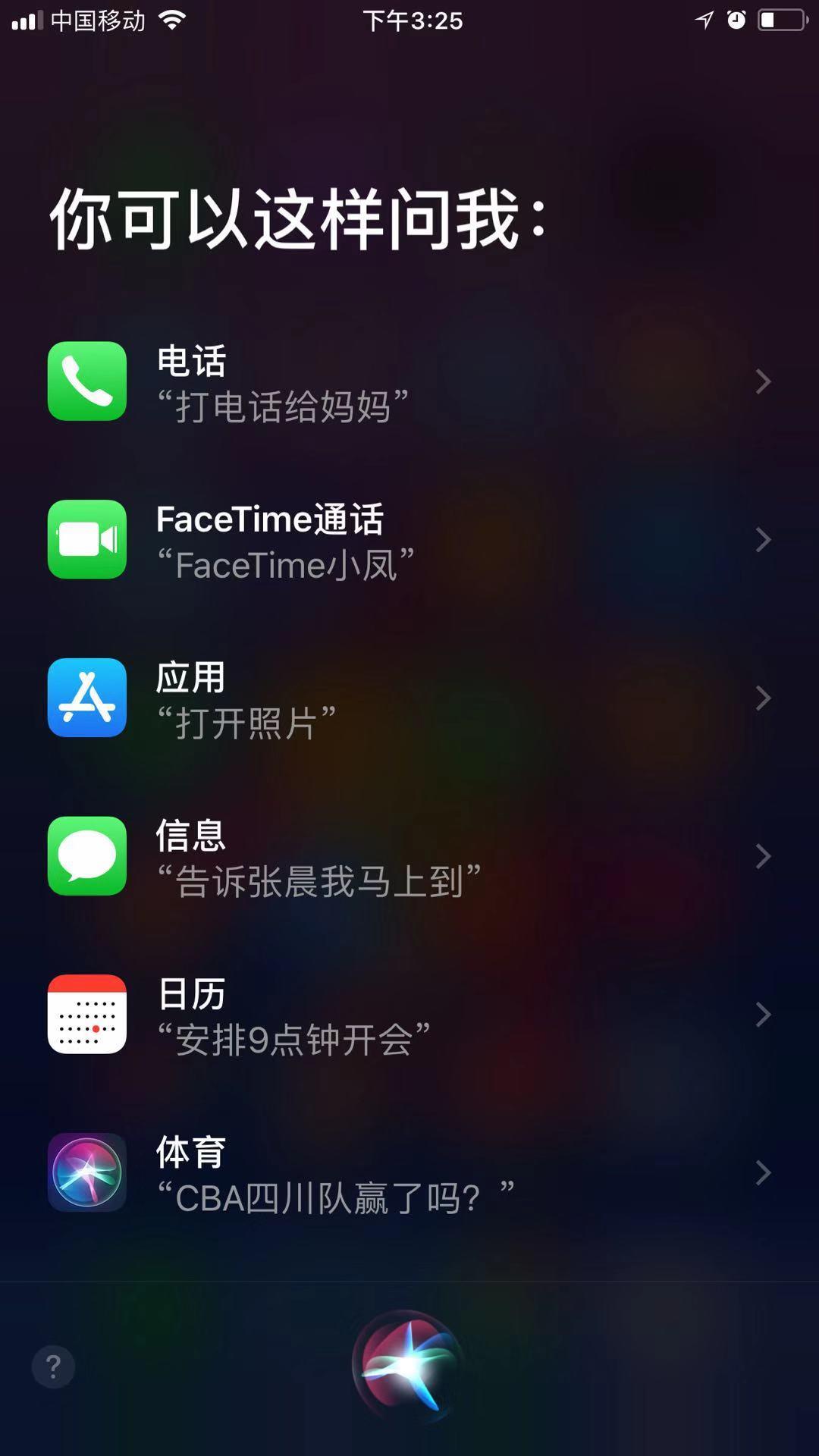Expand the 信息 row chevron arrow
The width and height of the screenshot is (819, 1456).
761,856
